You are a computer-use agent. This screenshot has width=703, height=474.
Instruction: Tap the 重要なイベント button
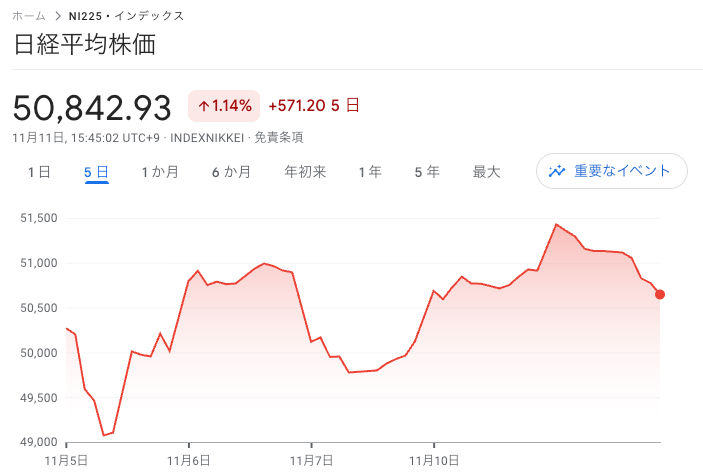pyautogui.click(x=612, y=171)
